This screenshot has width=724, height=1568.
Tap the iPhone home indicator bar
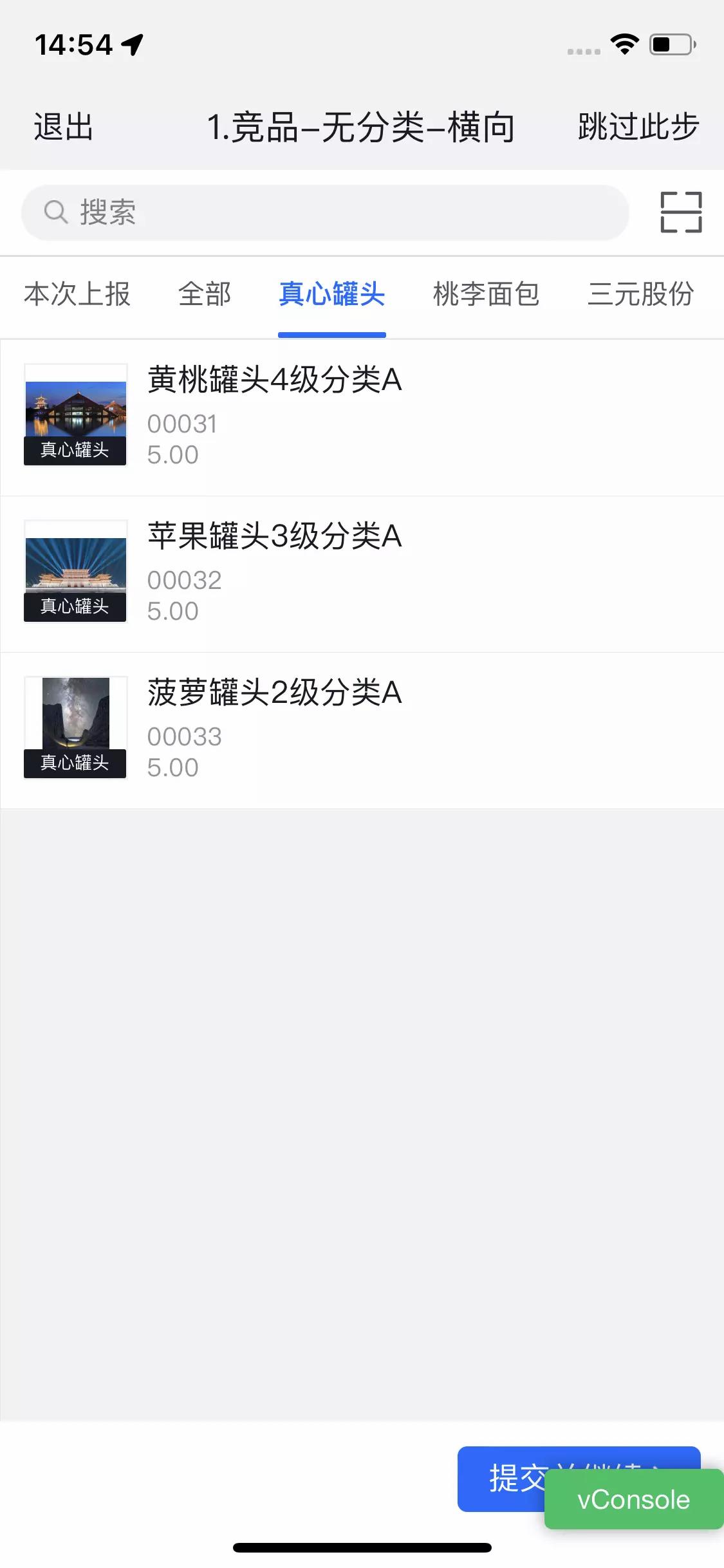pyautogui.click(x=362, y=1547)
